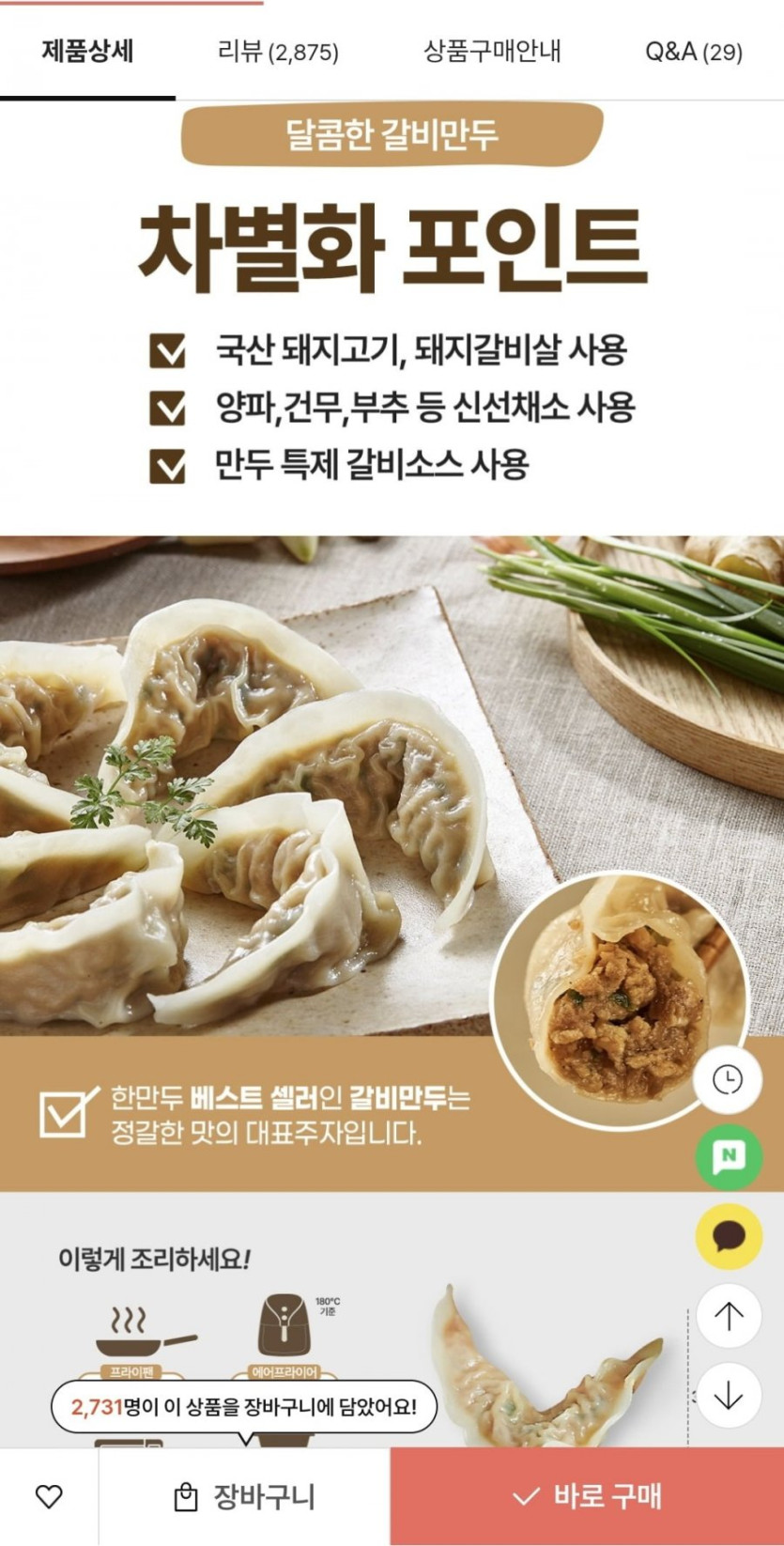
Task: Select the 제품상세 tab
Action: coord(87,51)
